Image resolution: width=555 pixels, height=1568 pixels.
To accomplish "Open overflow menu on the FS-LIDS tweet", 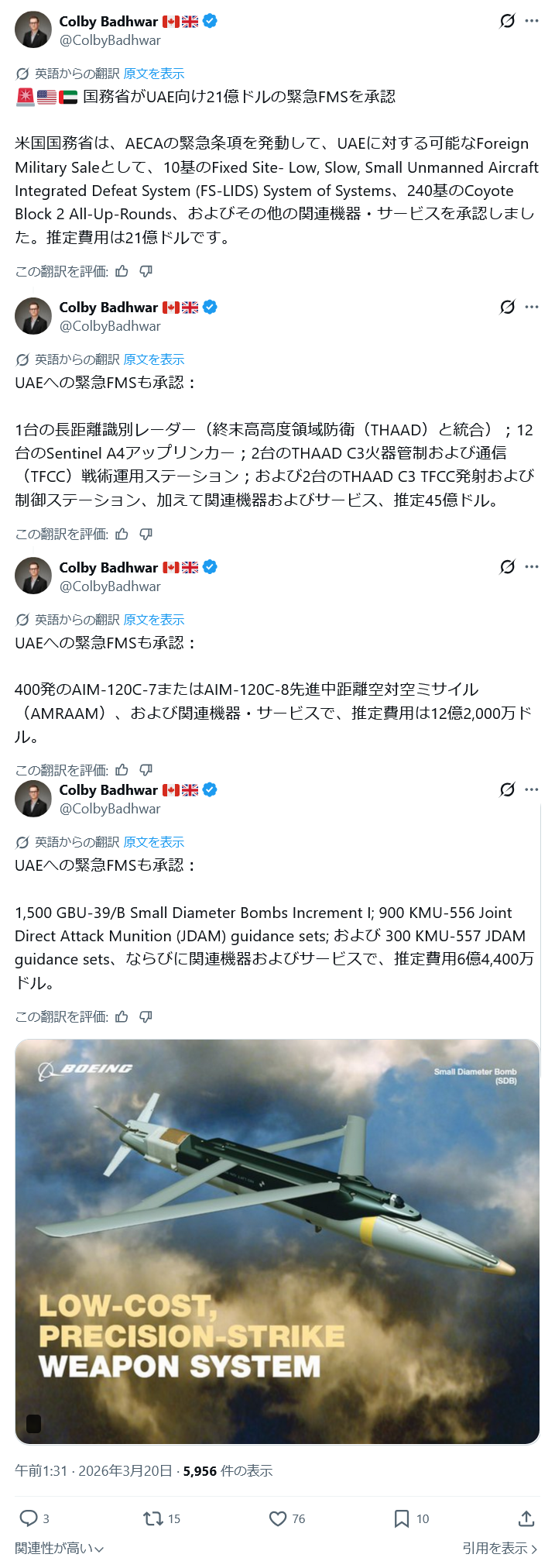I will tap(531, 21).
